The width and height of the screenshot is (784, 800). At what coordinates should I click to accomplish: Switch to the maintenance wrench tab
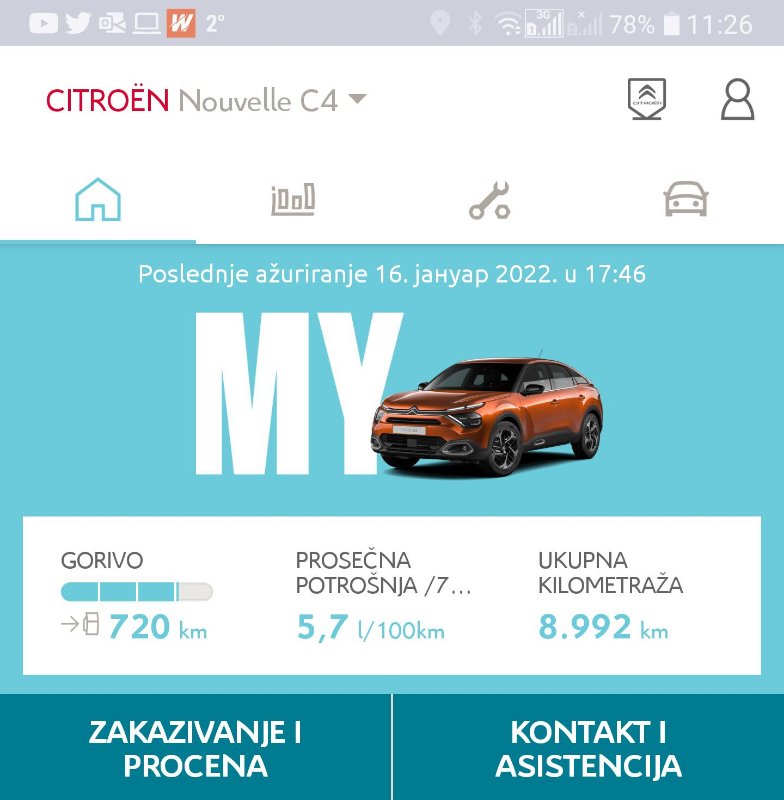click(x=490, y=200)
